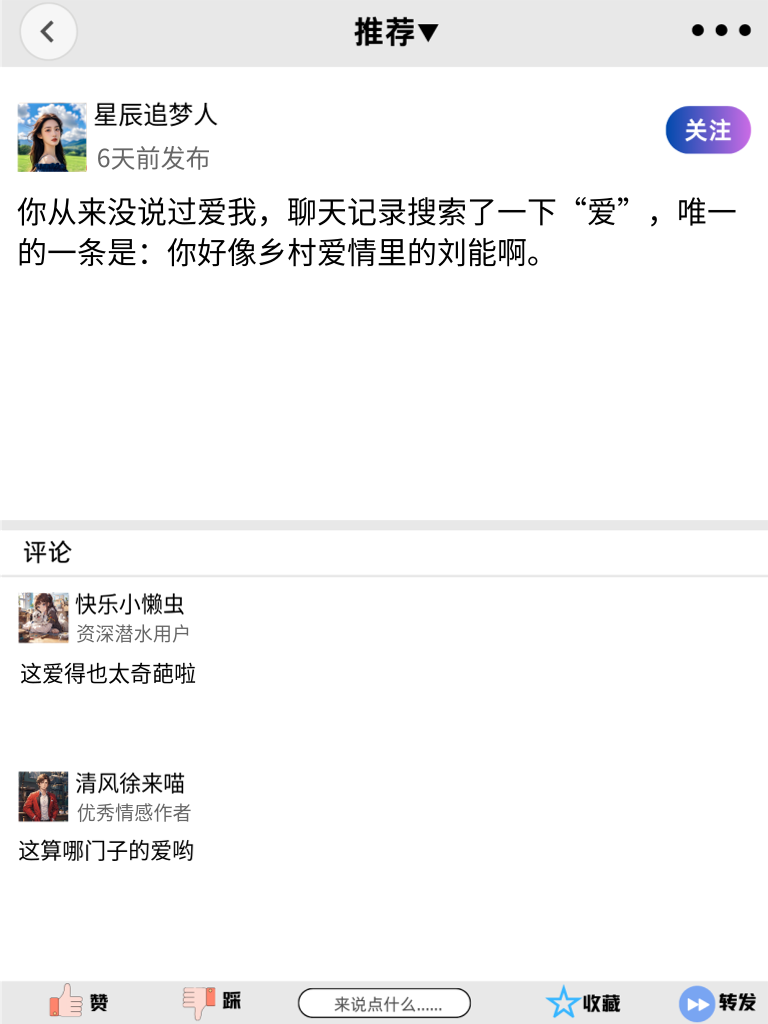The width and height of the screenshot is (768, 1024).
Task: Tap the back arrow at top left
Action: coord(48,31)
